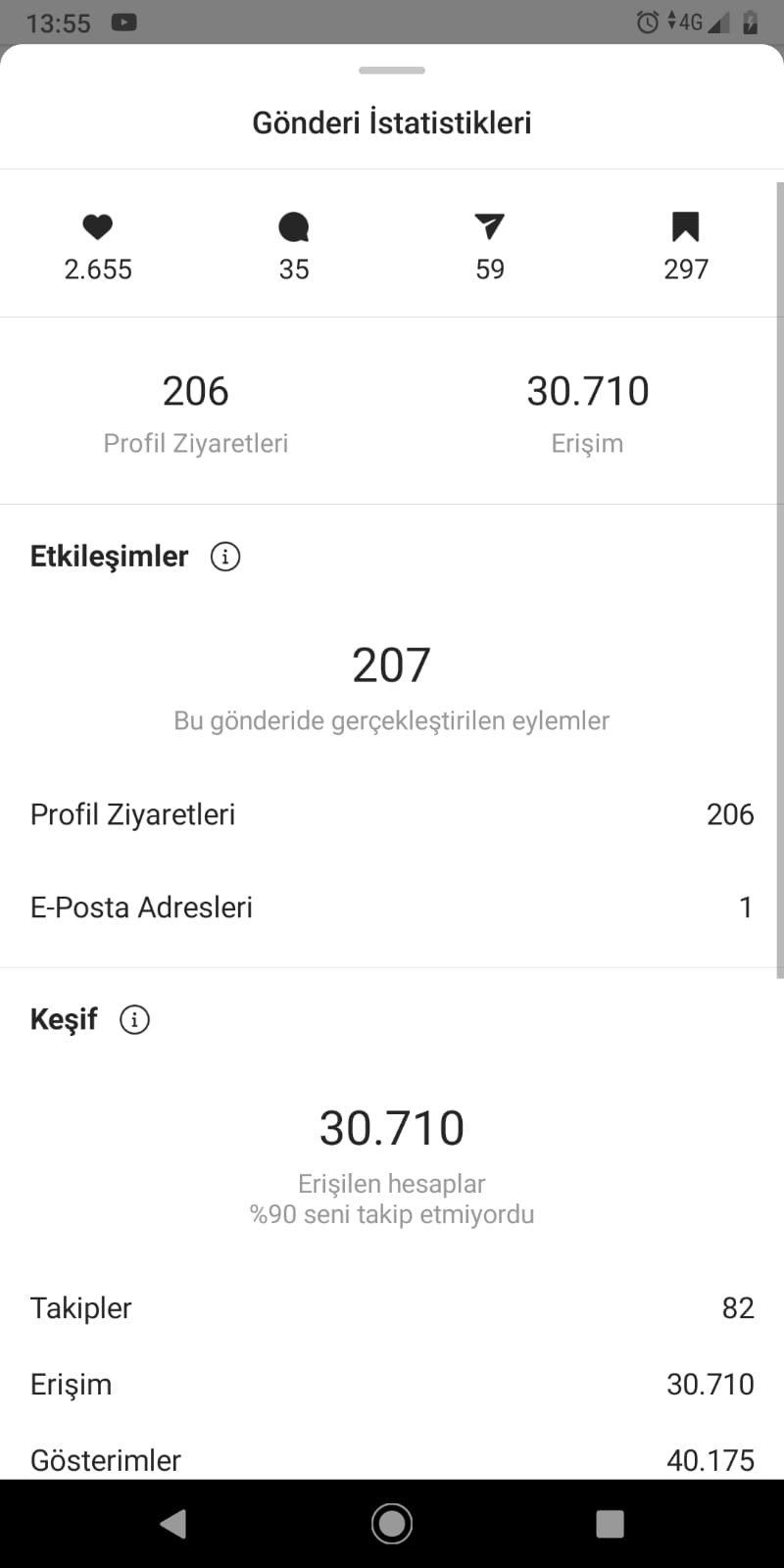Tap the sheet drag handle above Gönderi İstatistikleri
Viewport: 784px width, 1568px height.
coord(392,71)
